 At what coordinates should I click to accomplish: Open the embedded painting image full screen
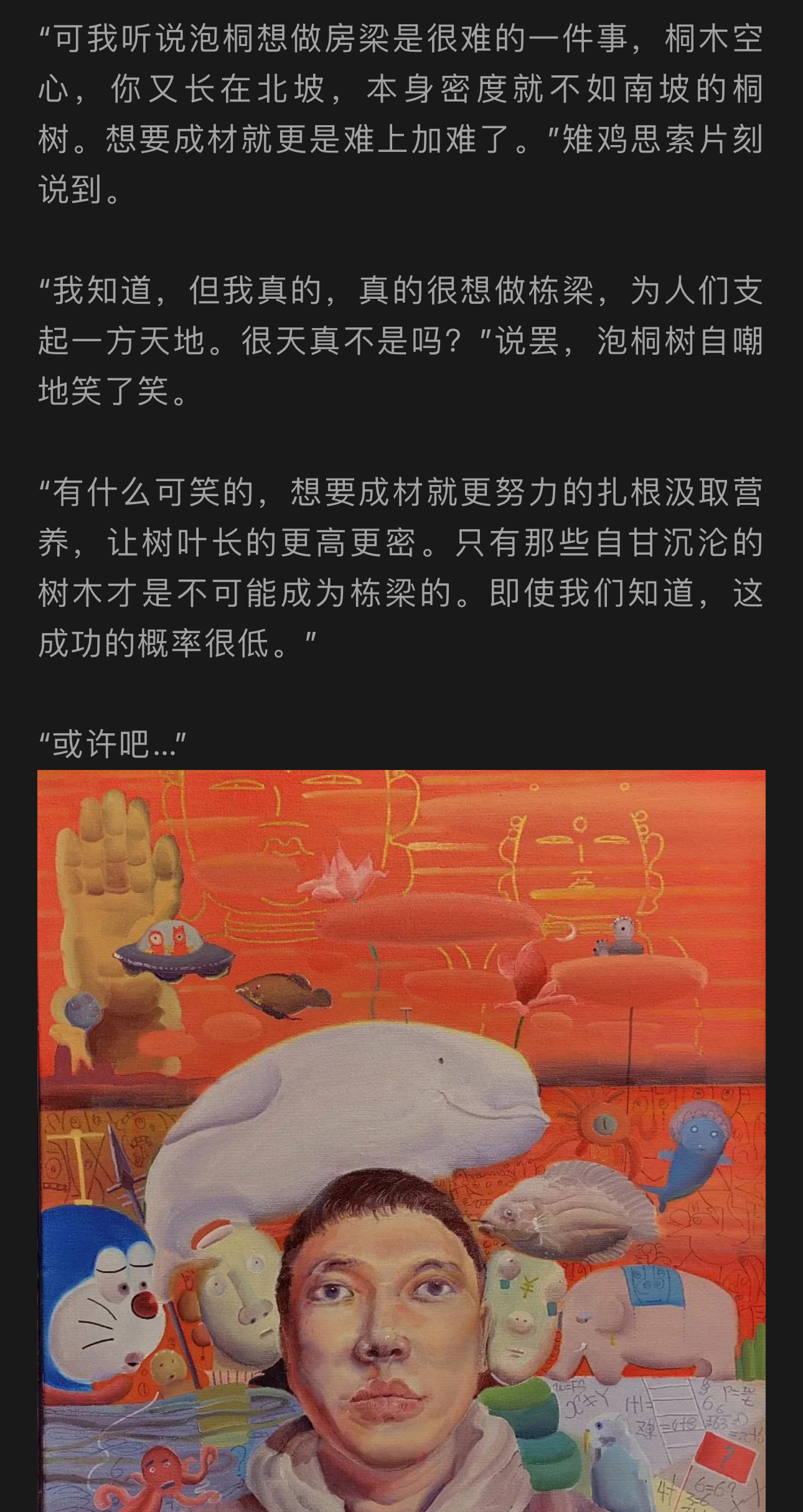[x=401, y=1141]
